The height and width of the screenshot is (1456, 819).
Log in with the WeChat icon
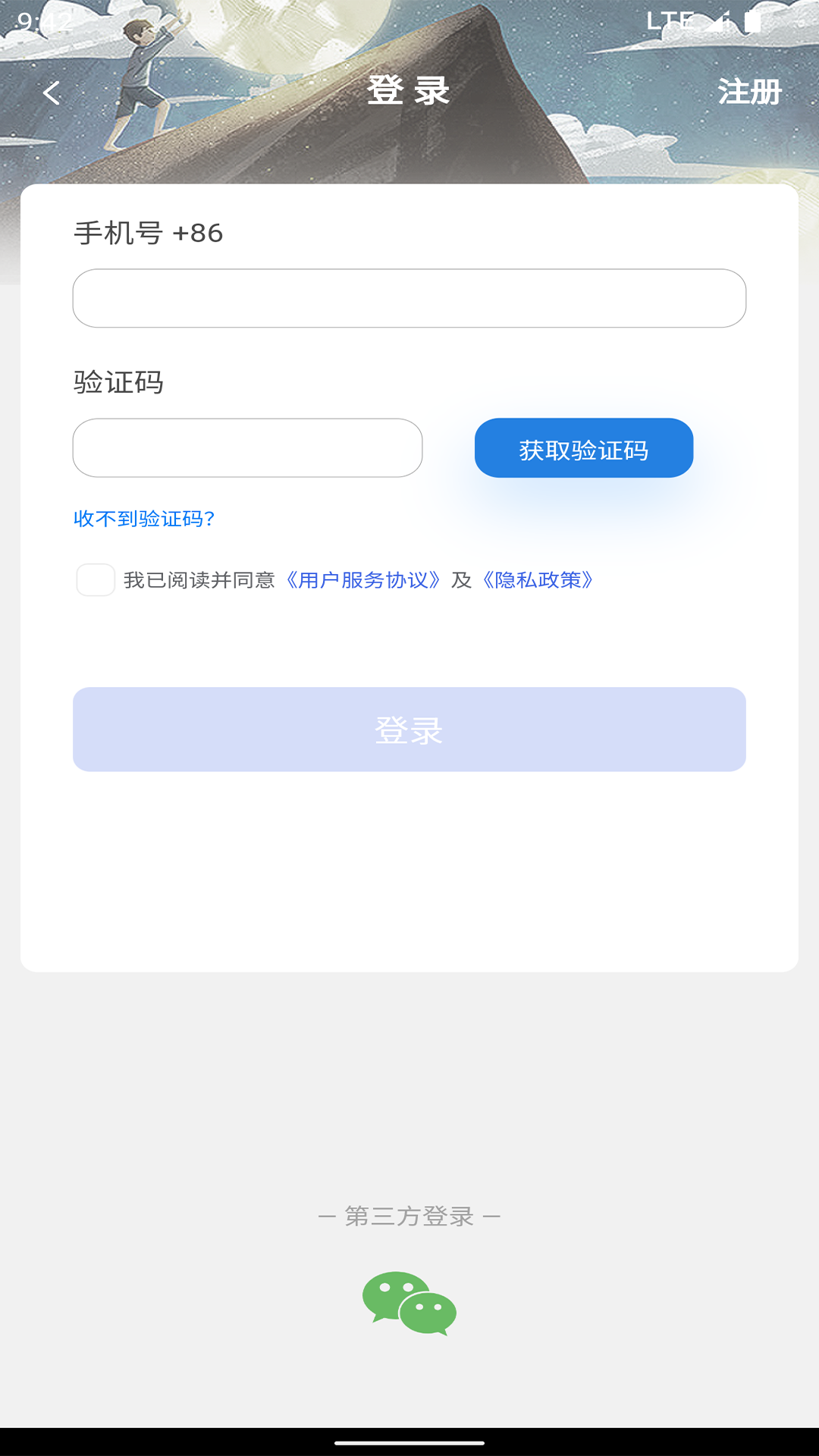(x=409, y=1303)
